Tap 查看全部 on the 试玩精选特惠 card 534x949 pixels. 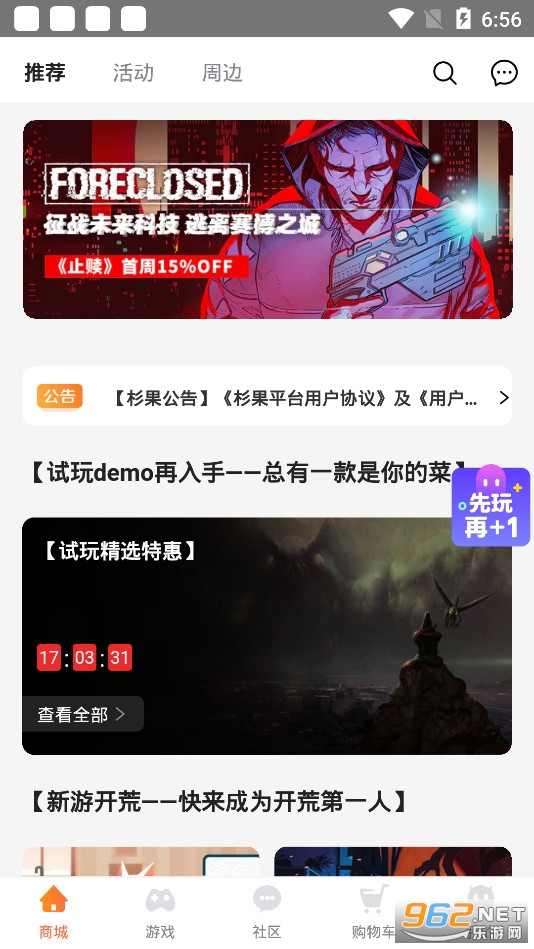pyautogui.click(x=82, y=714)
